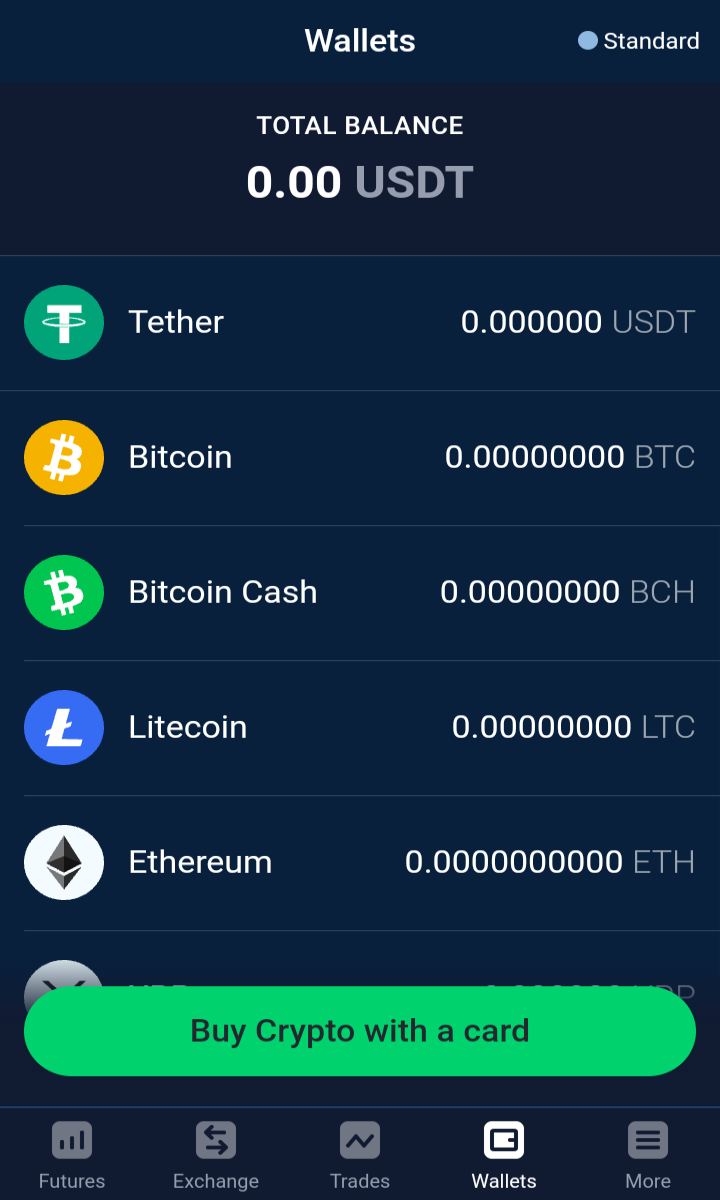
Task: Select the Wallets tab
Action: pyautogui.click(x=504, y=1155)
